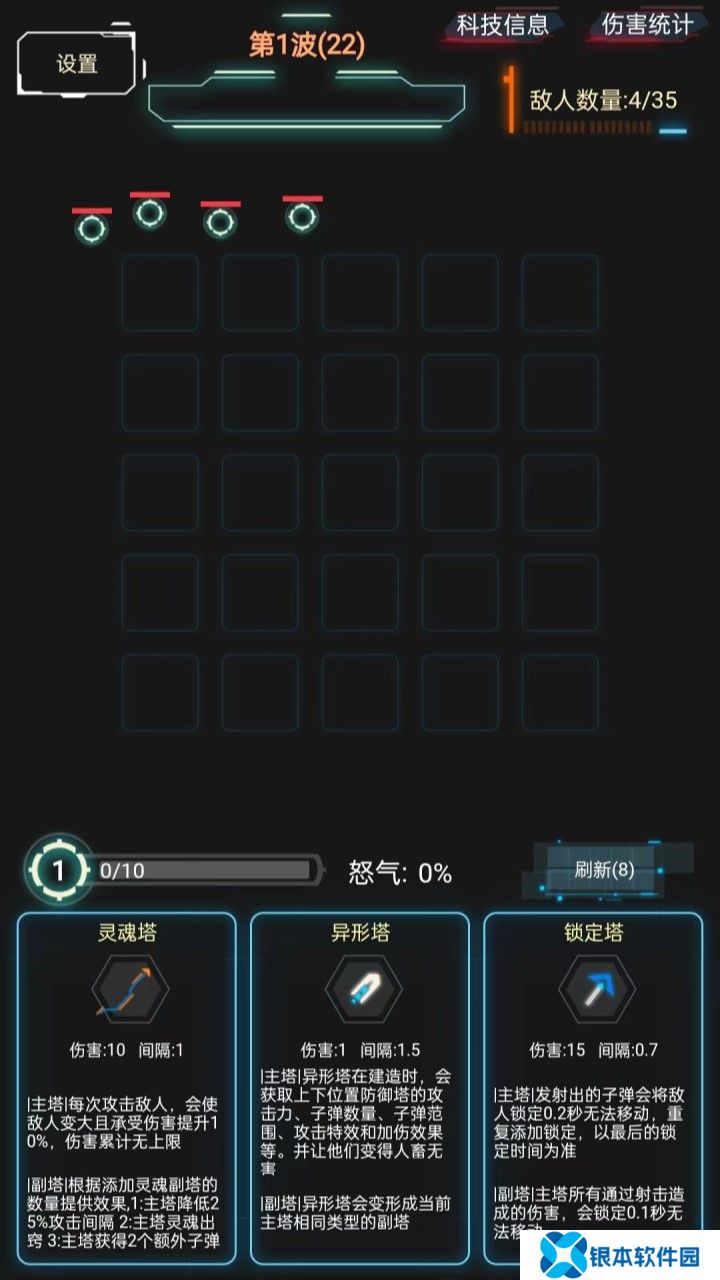This screenshot has height=1280, width=720.
Task: Tap 刷新(8) to refresh tower choices
Action: click(x=604, y=869)
